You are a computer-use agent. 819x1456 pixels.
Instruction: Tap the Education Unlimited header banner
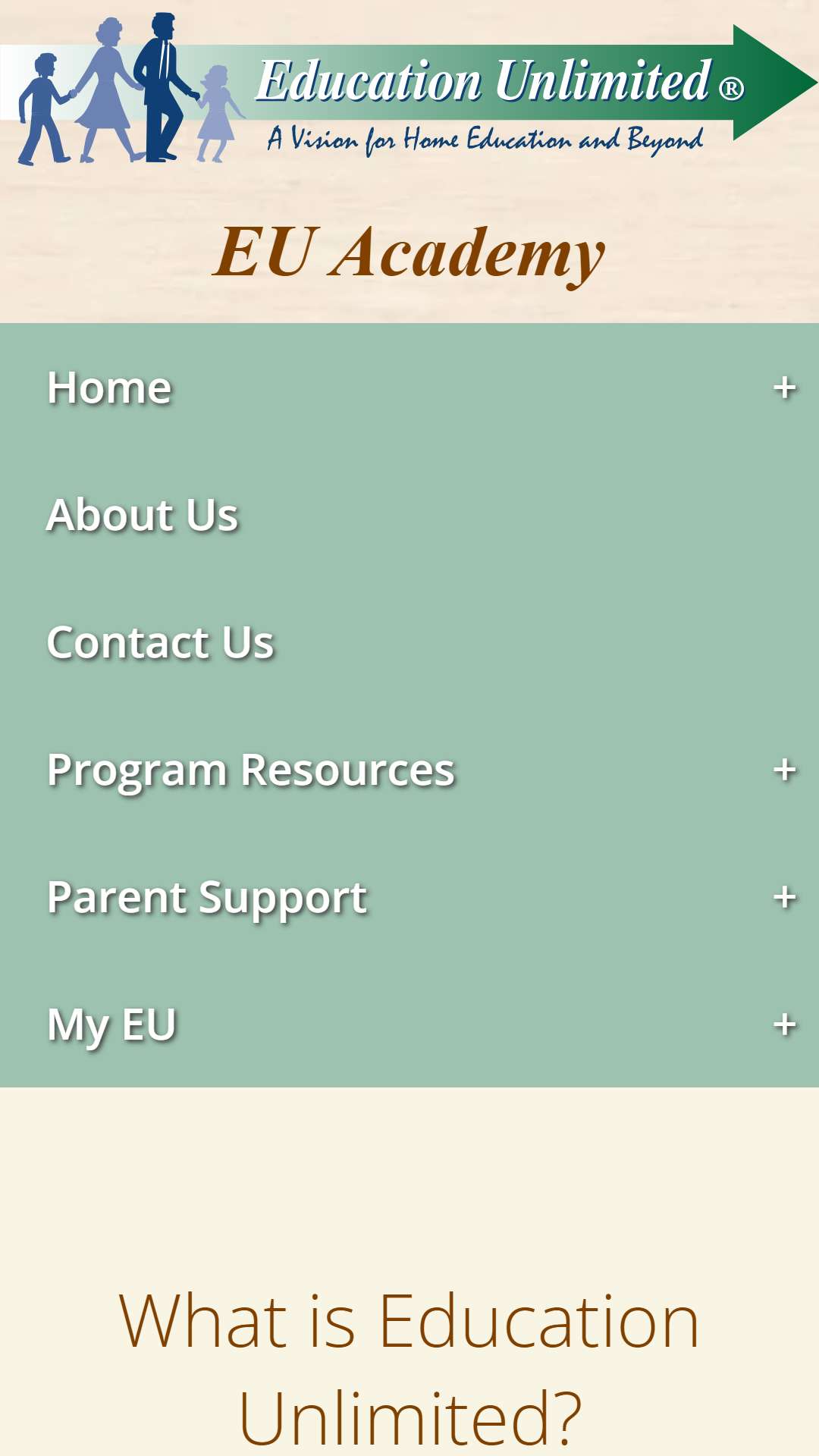click(x=409, y=89)
